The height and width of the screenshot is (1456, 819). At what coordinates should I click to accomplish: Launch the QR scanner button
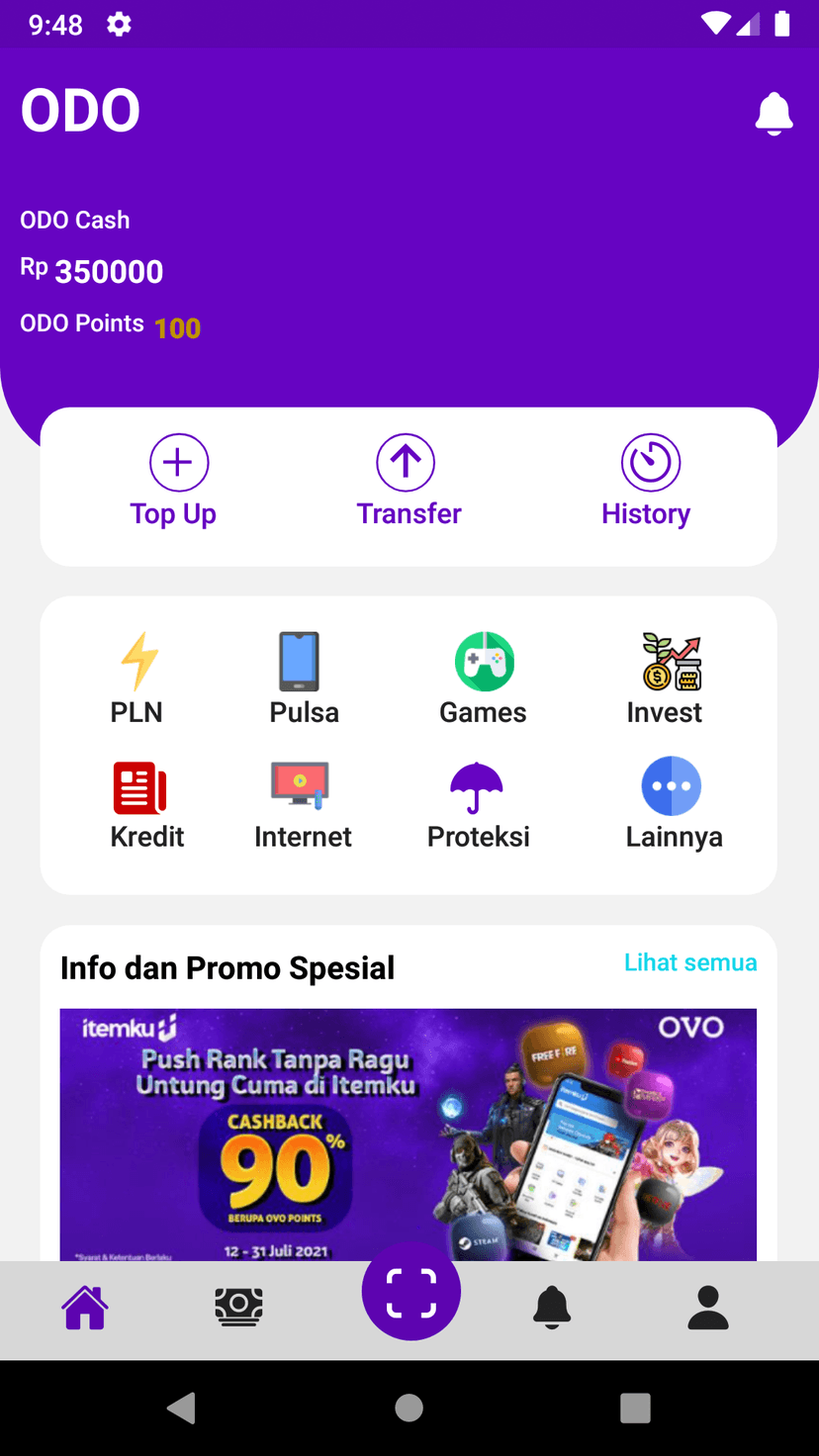pyautogui.click(x=410, y=1291)
